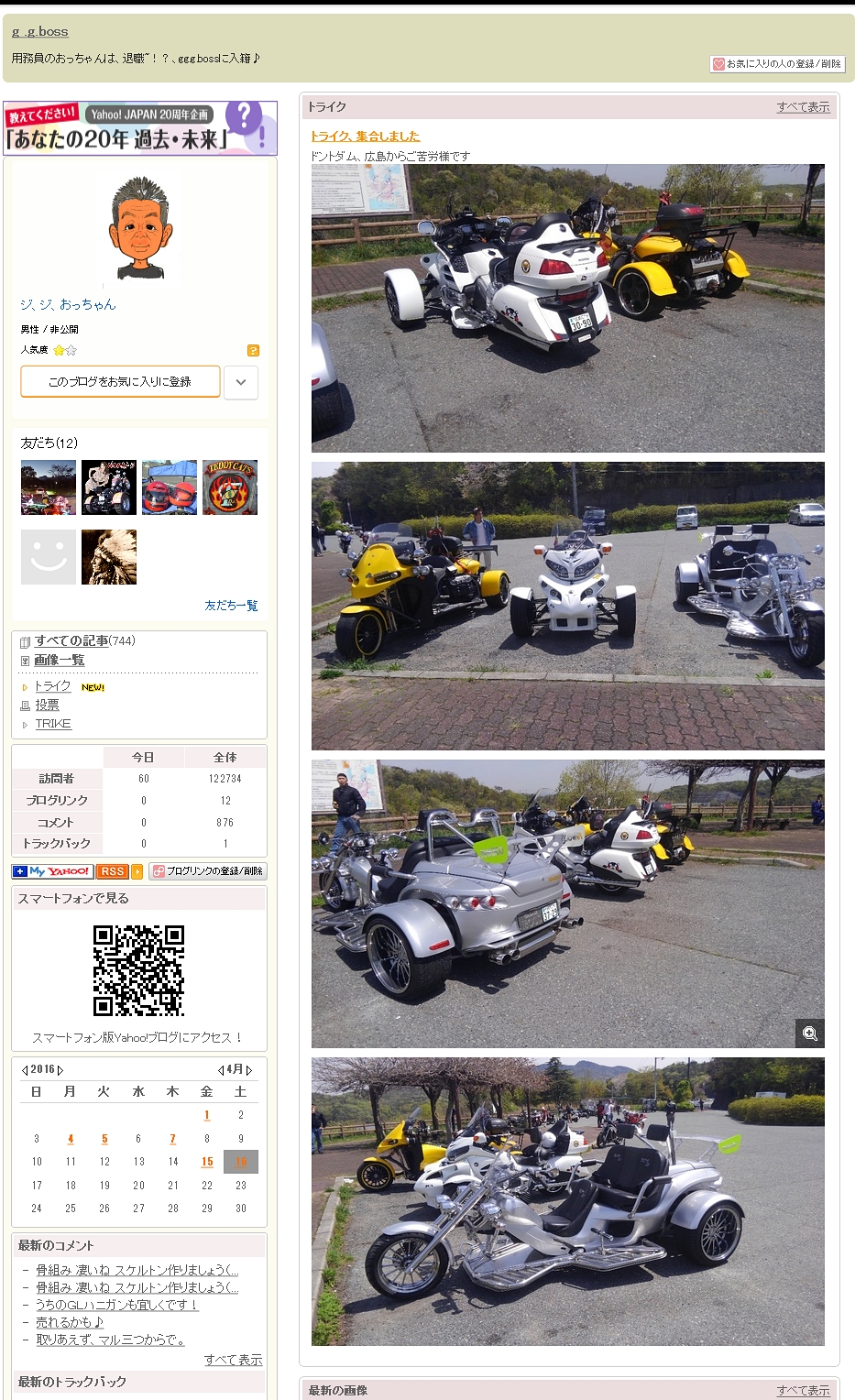This screenshot has width=855, height=1400.
Task: Open calendar entry for April 15
Action: 207,1162
